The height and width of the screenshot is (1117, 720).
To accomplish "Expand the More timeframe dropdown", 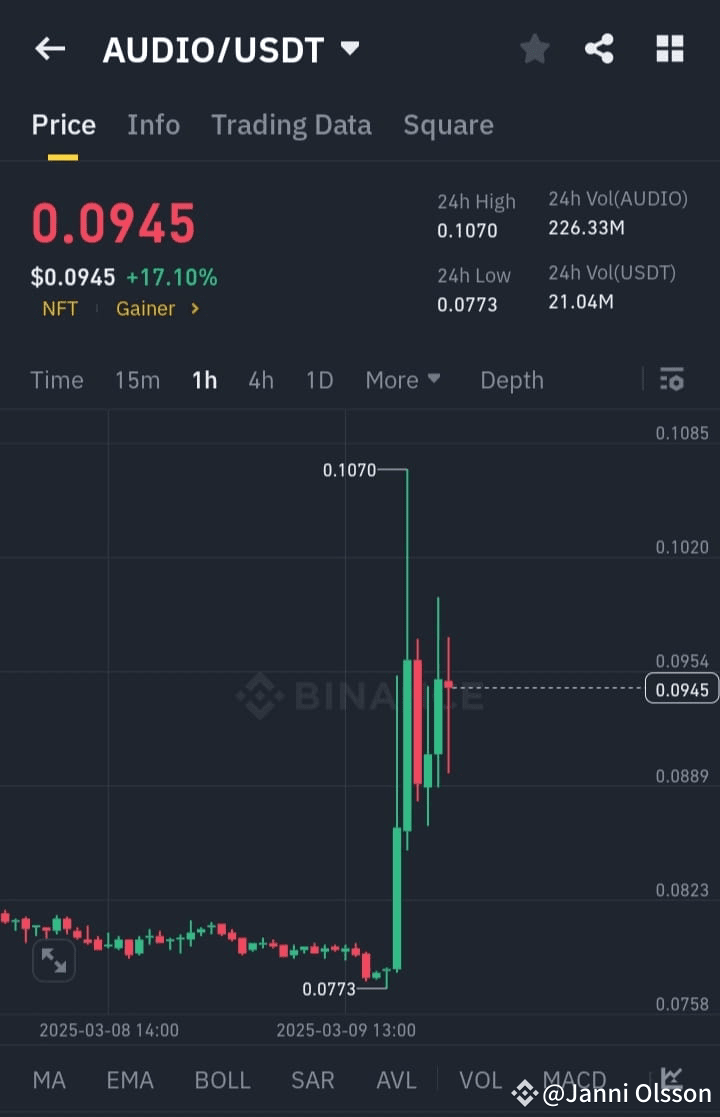I will coord(403,380).
